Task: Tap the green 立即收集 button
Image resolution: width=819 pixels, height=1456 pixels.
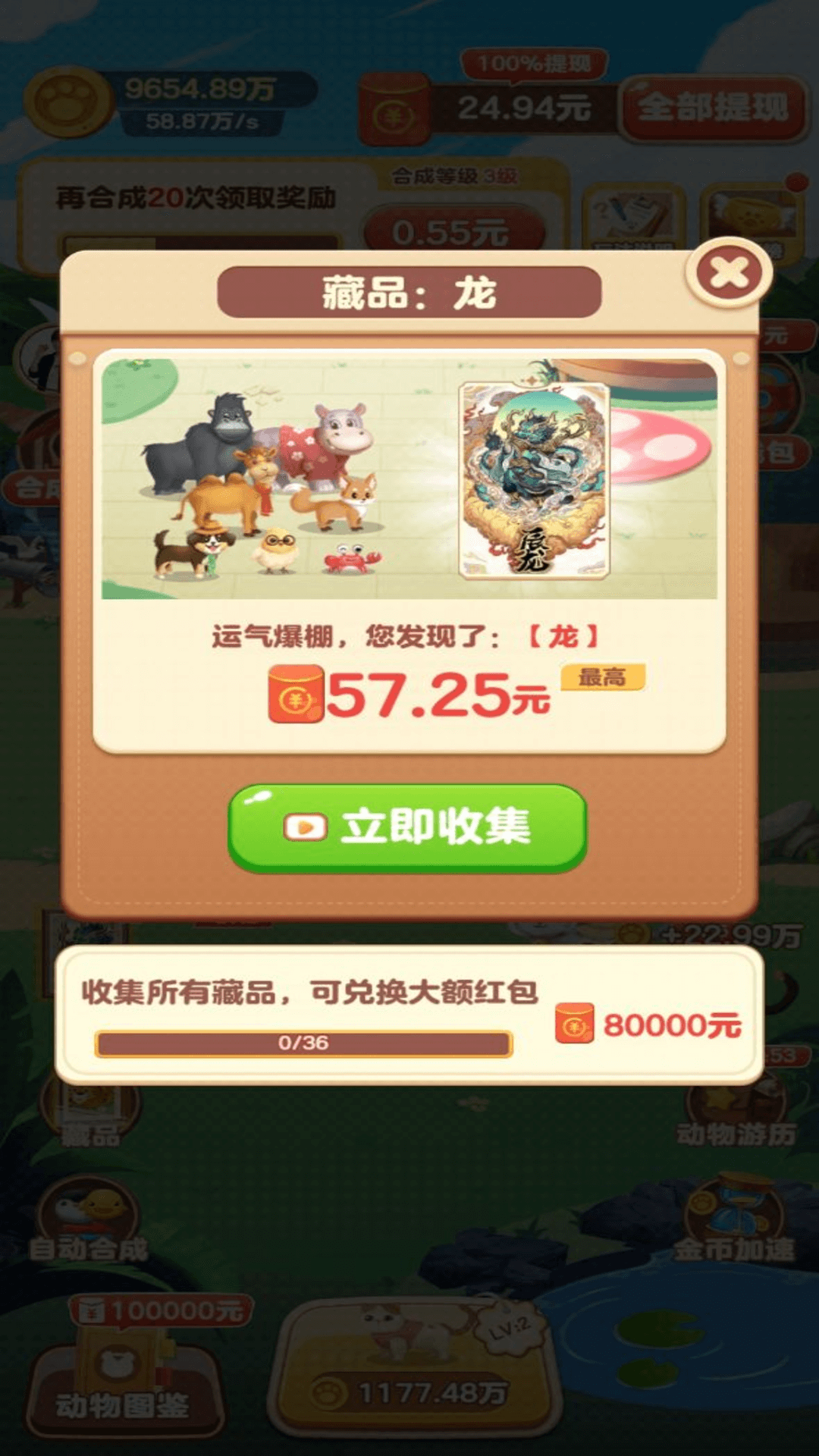Action: (x=407, y=827)
